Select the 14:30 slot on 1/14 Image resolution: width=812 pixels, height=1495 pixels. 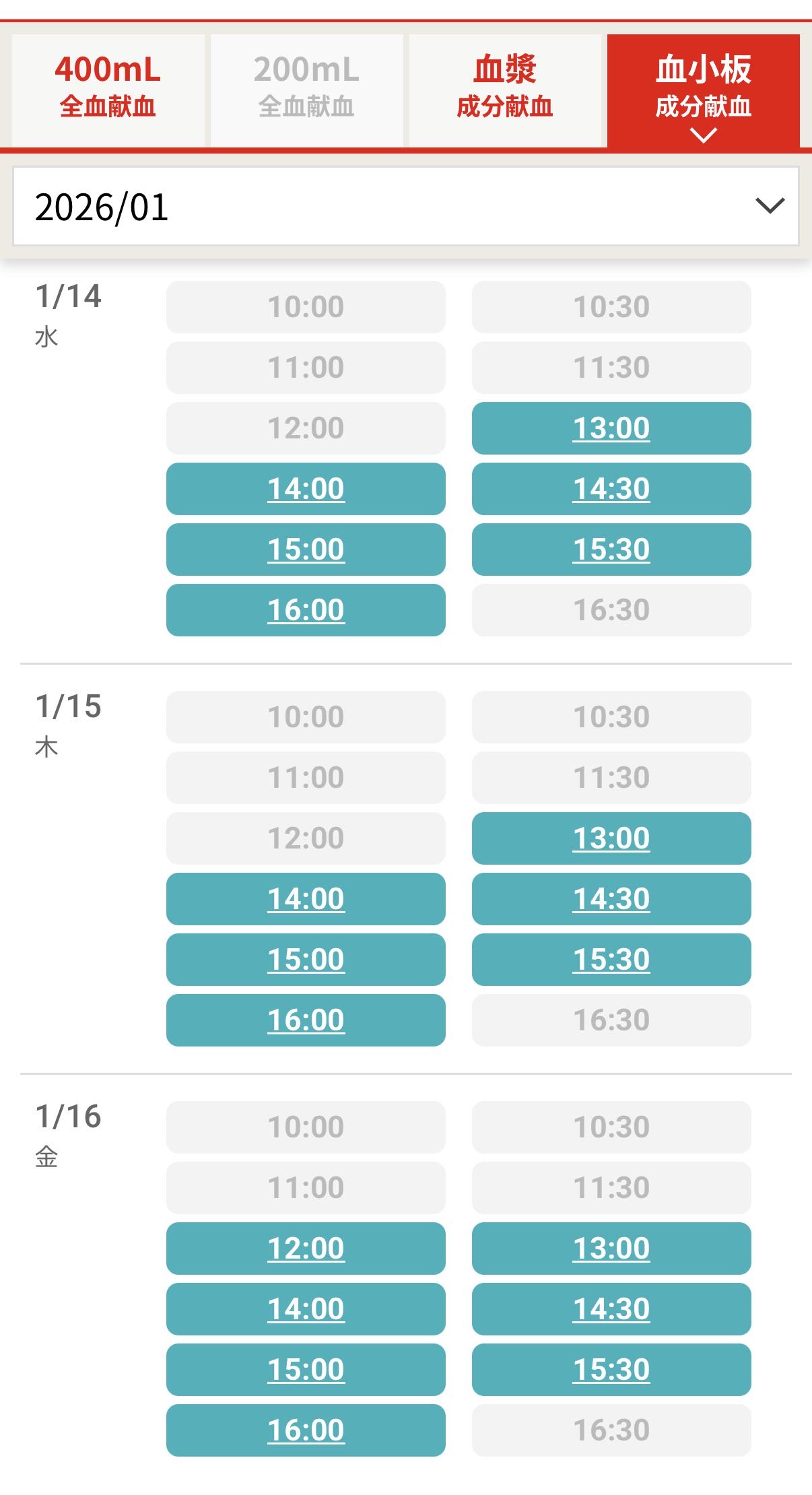611,489
